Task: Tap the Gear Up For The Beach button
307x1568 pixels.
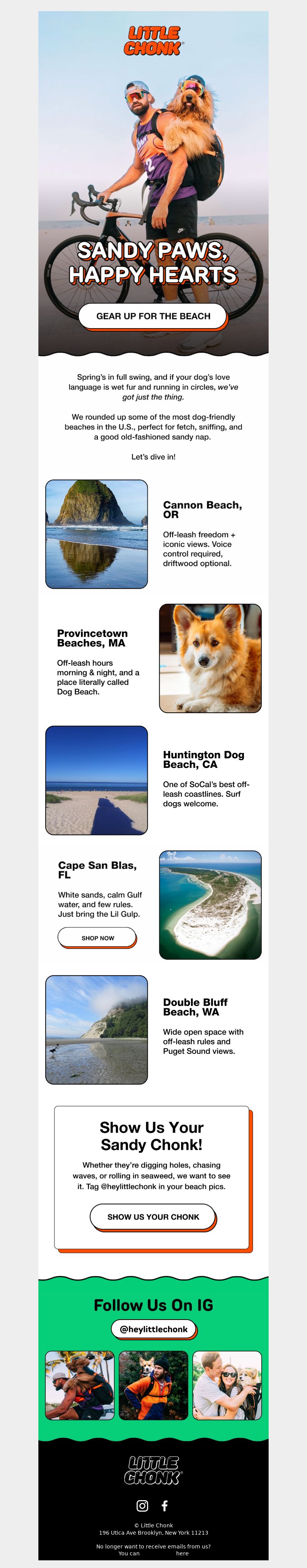Action: tap(153, 316)
